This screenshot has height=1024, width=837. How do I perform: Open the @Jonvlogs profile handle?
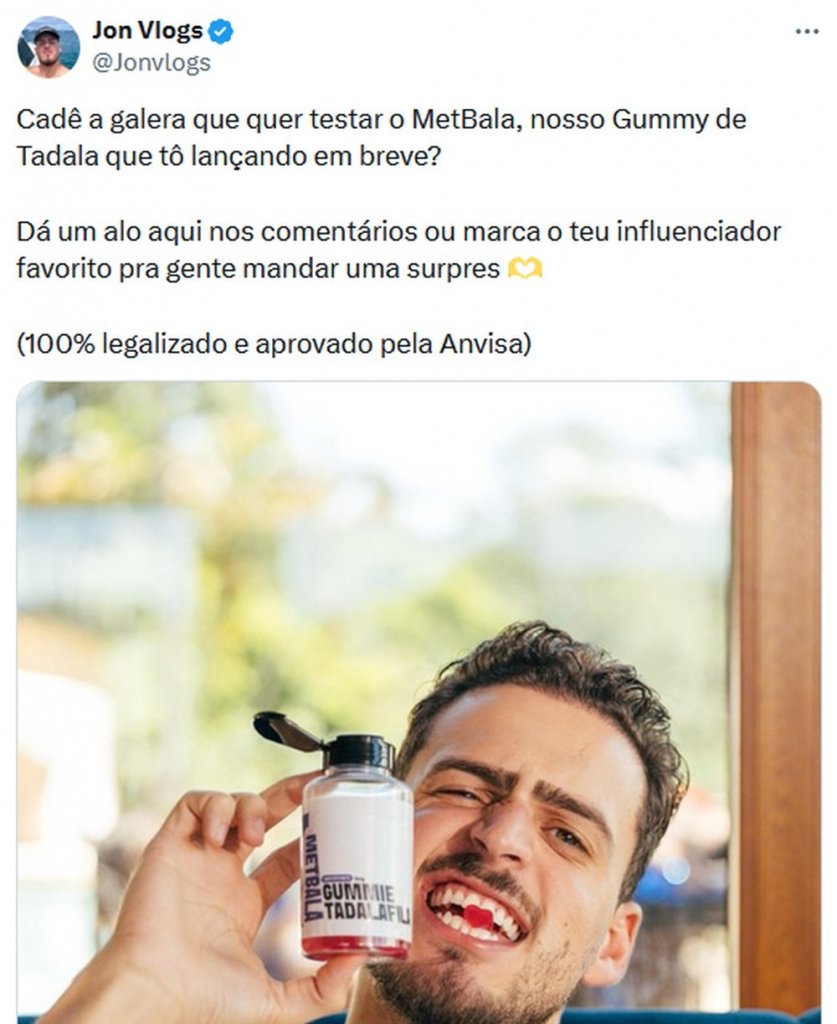coord(151,63)
